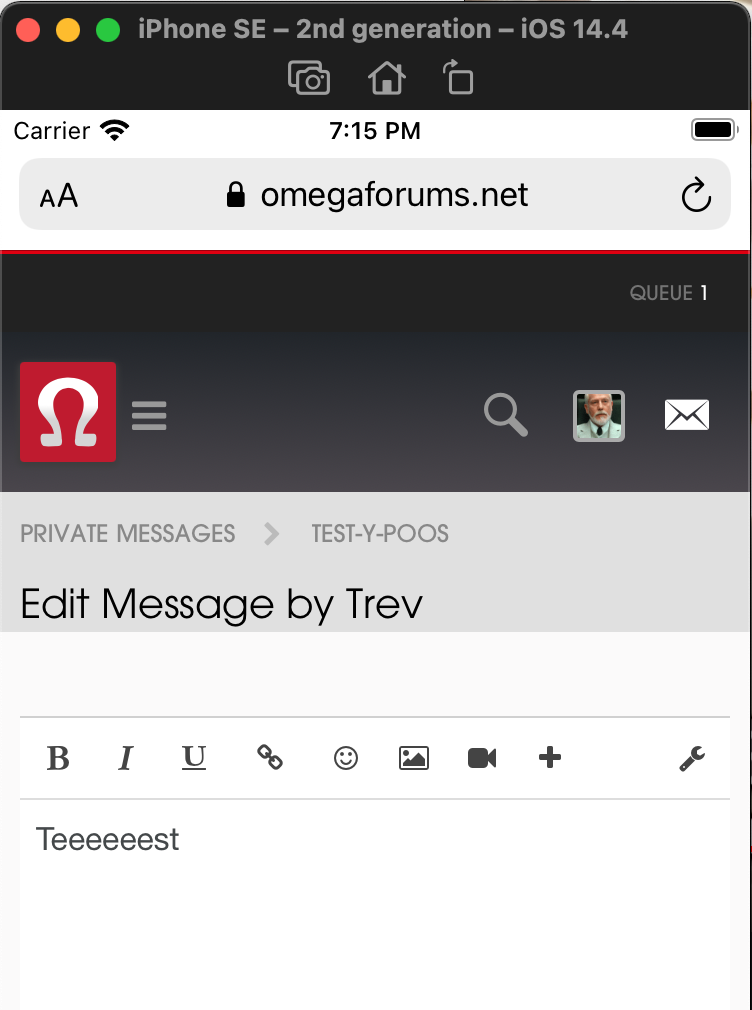
Task: Open the moderation queue link
Action: coord(668,293)
